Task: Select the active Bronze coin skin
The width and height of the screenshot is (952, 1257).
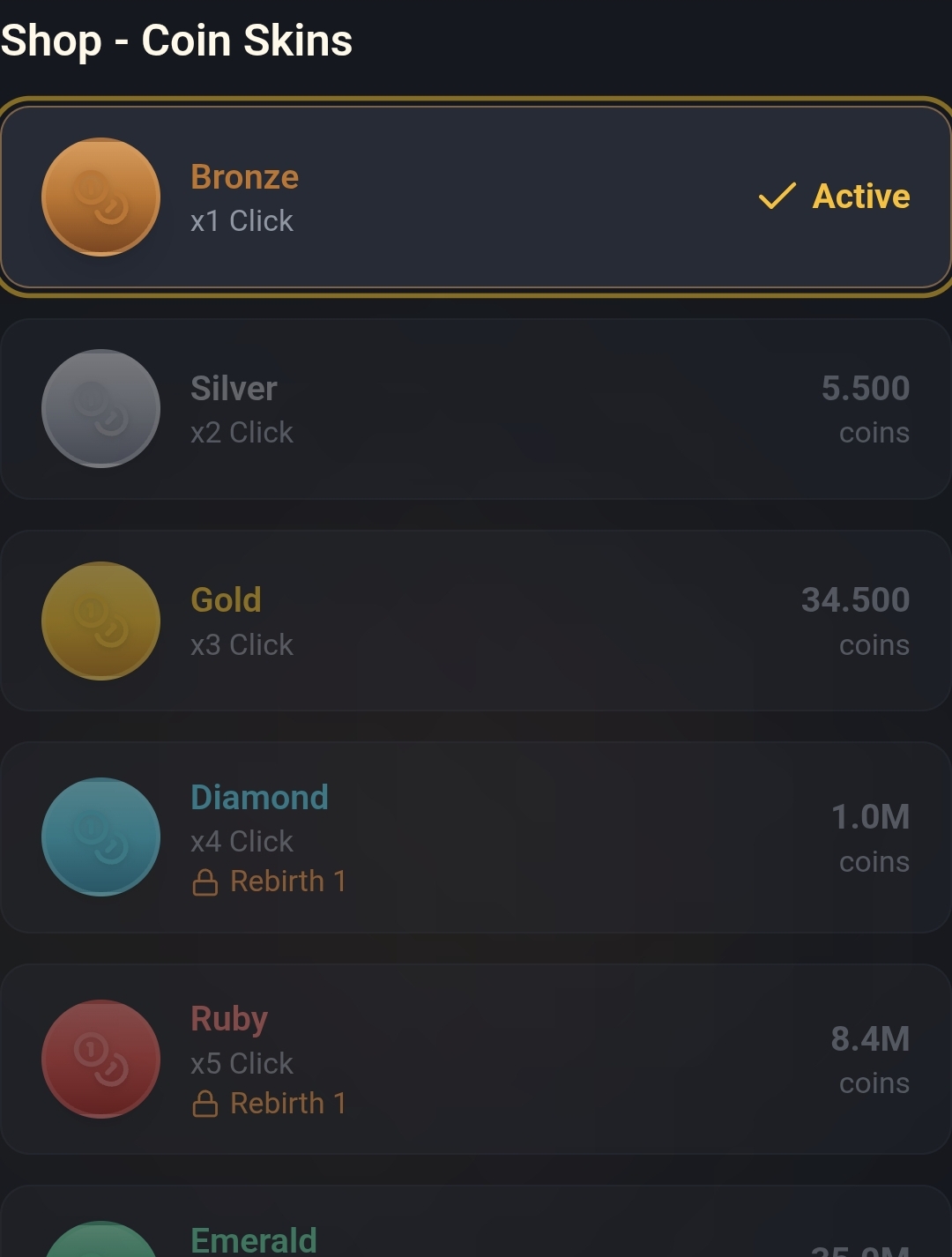Action: [x=476, y=197]
